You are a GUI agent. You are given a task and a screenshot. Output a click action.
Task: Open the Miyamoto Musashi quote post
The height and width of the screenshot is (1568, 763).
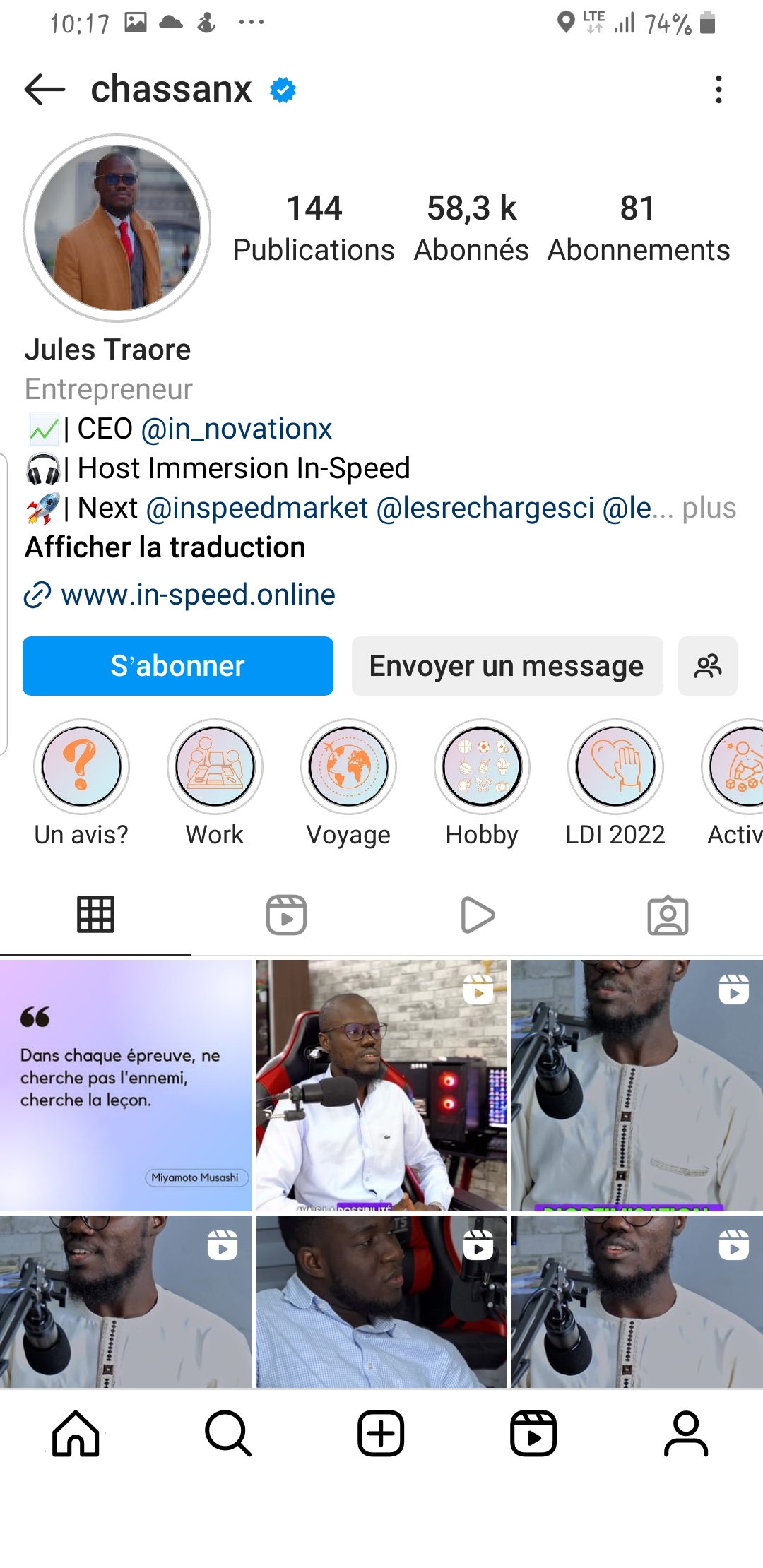pyautogui.click(x=126, y=1085)
